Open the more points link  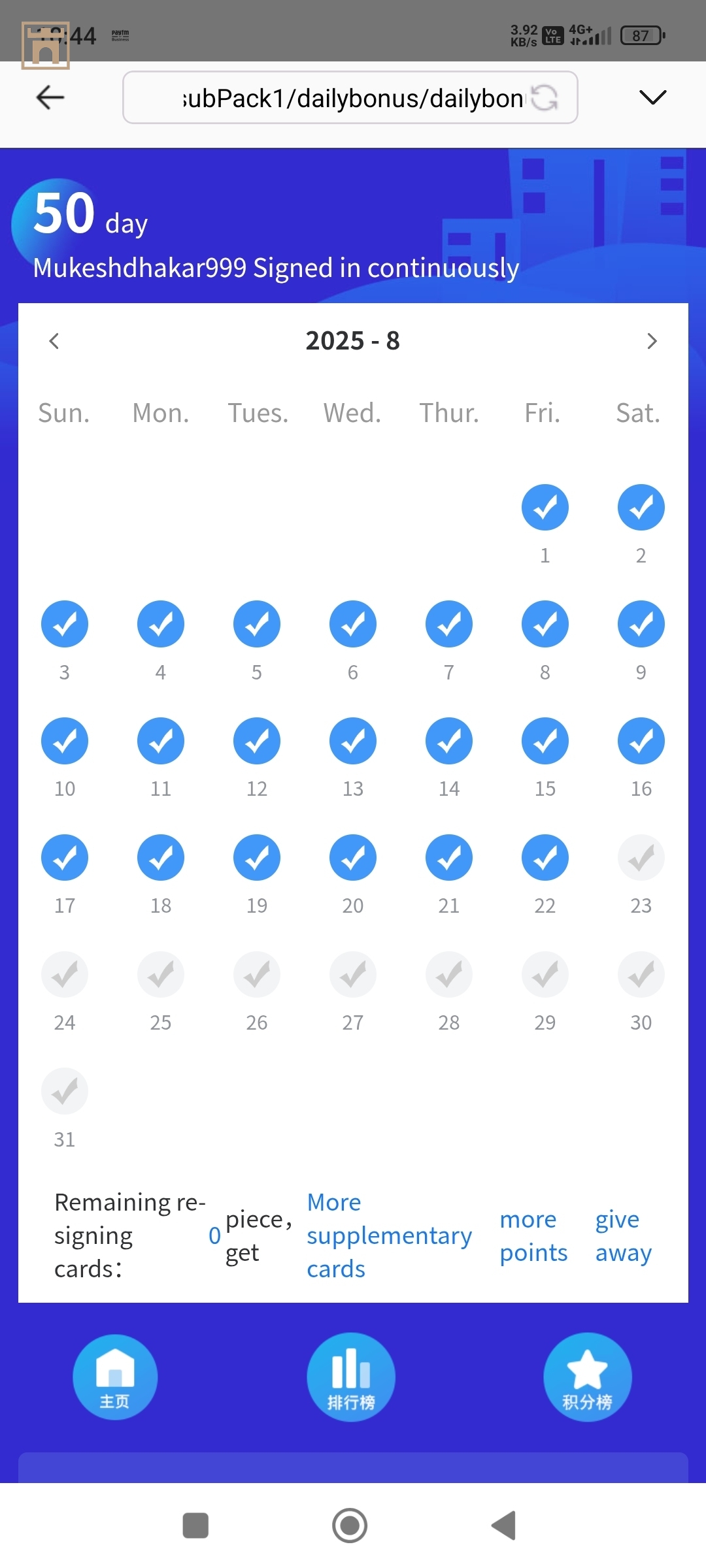(533, 1235)
